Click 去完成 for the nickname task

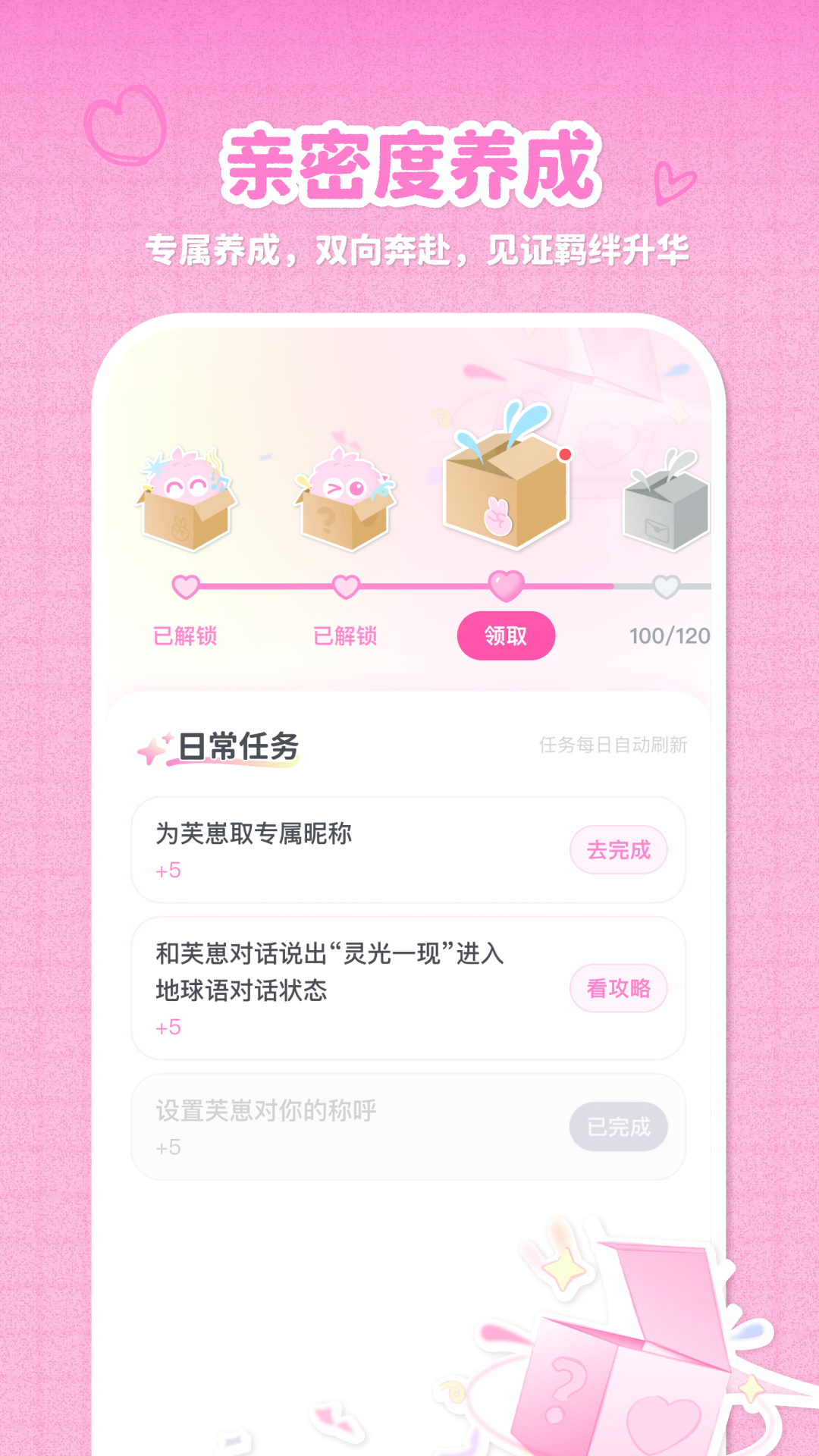click(x=620, y=850)
